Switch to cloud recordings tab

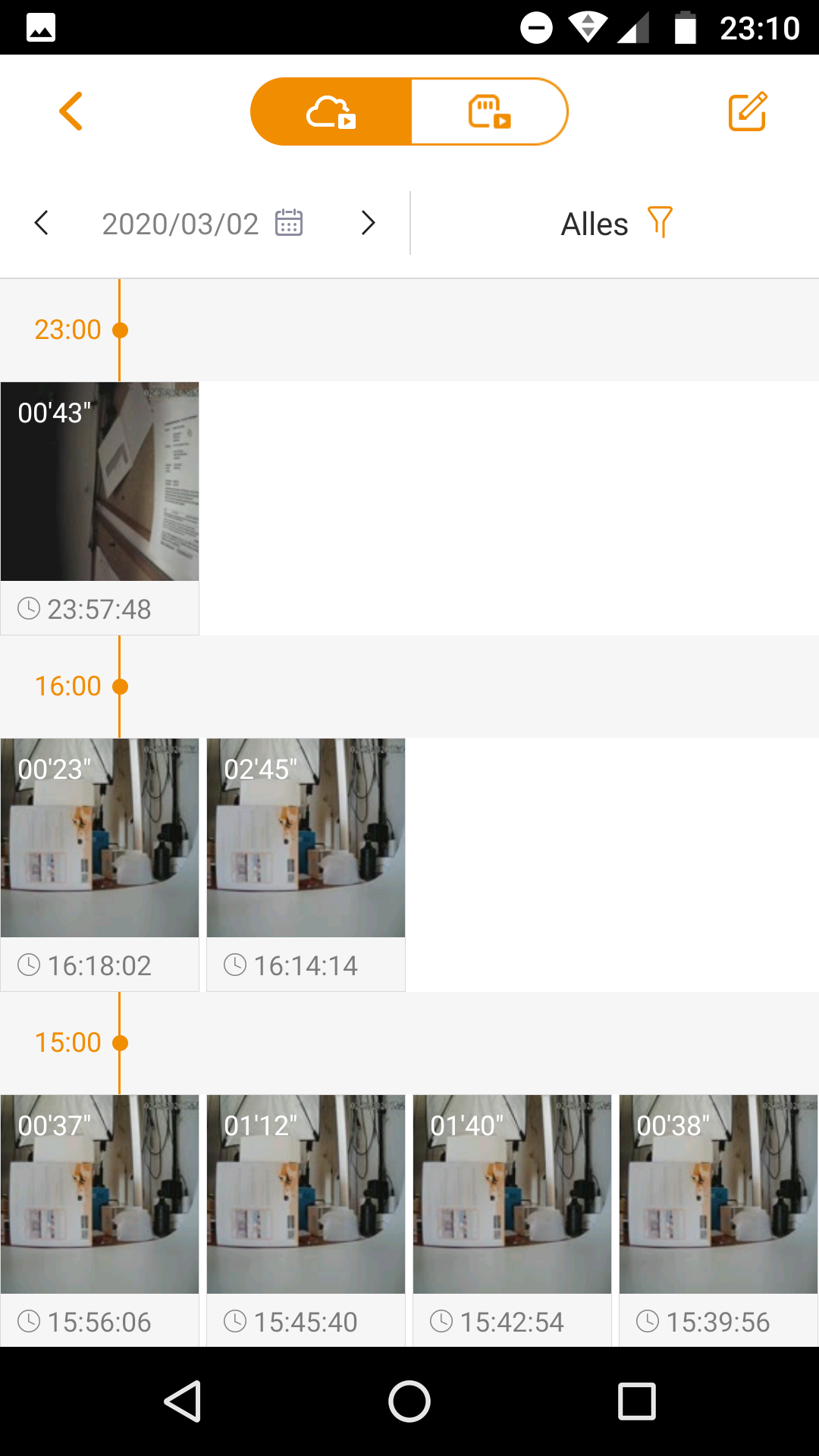point(331,111)
